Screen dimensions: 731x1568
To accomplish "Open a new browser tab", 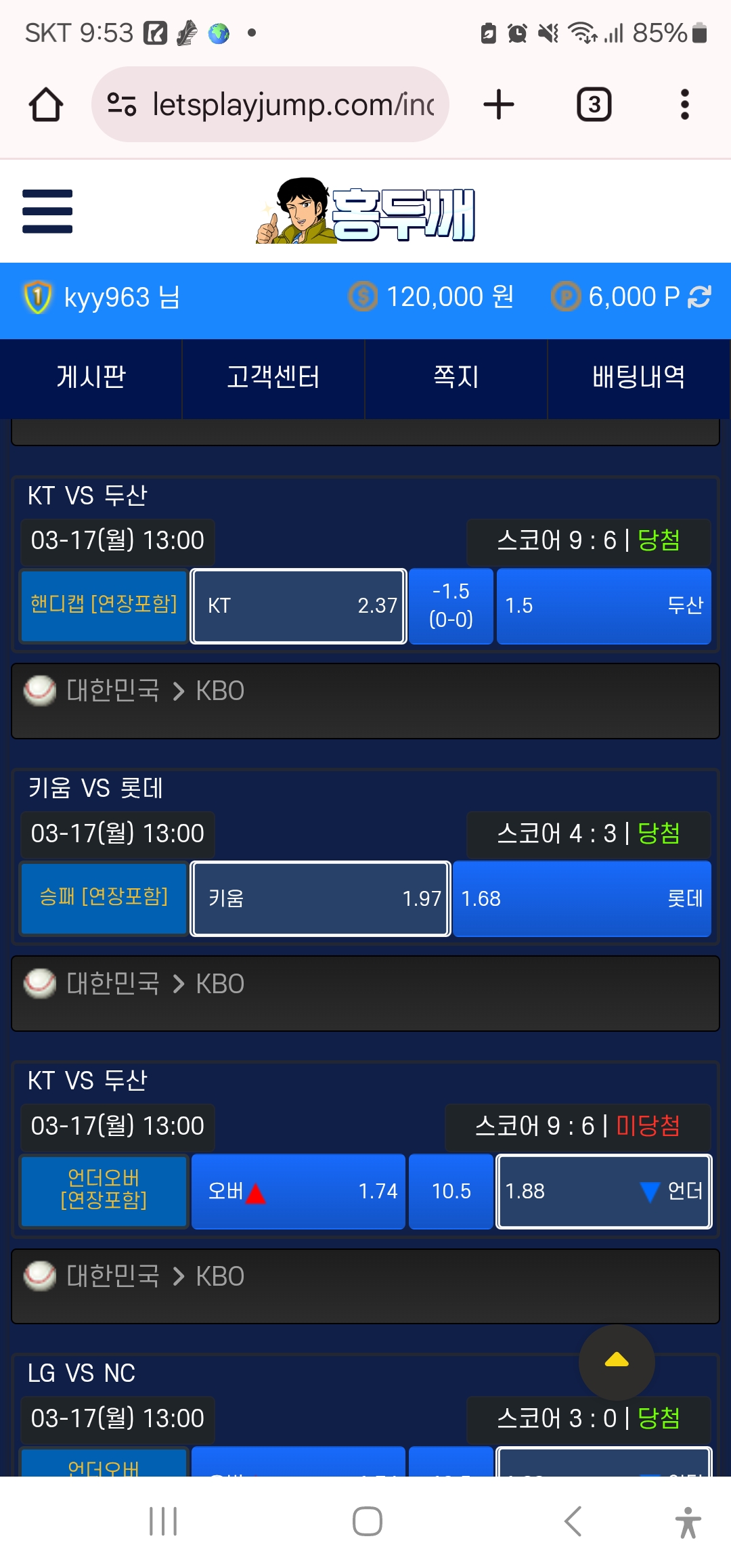I will (x=499, y=105).
